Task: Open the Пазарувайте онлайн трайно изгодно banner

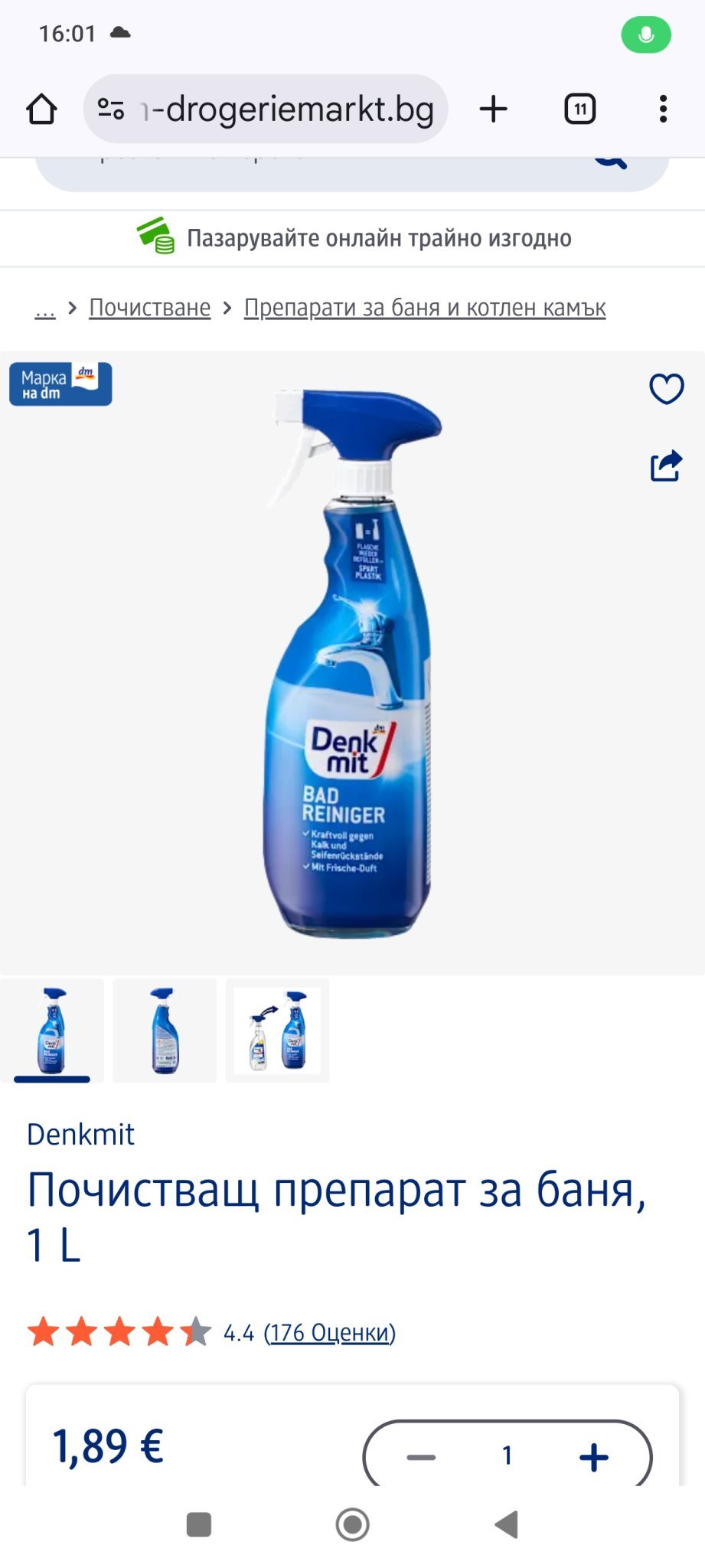Action: point(353,238)
